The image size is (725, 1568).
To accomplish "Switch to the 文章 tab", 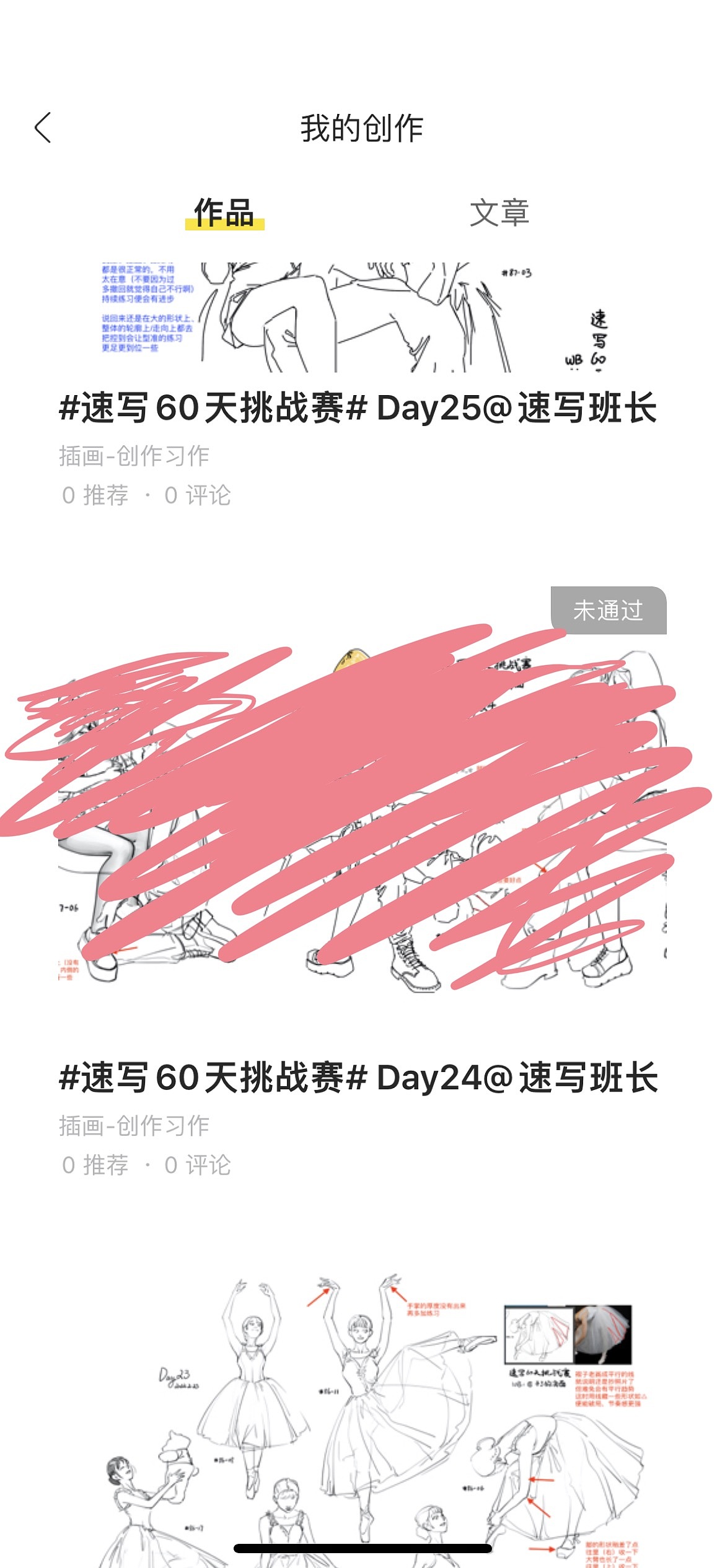I will click(499, 213).
